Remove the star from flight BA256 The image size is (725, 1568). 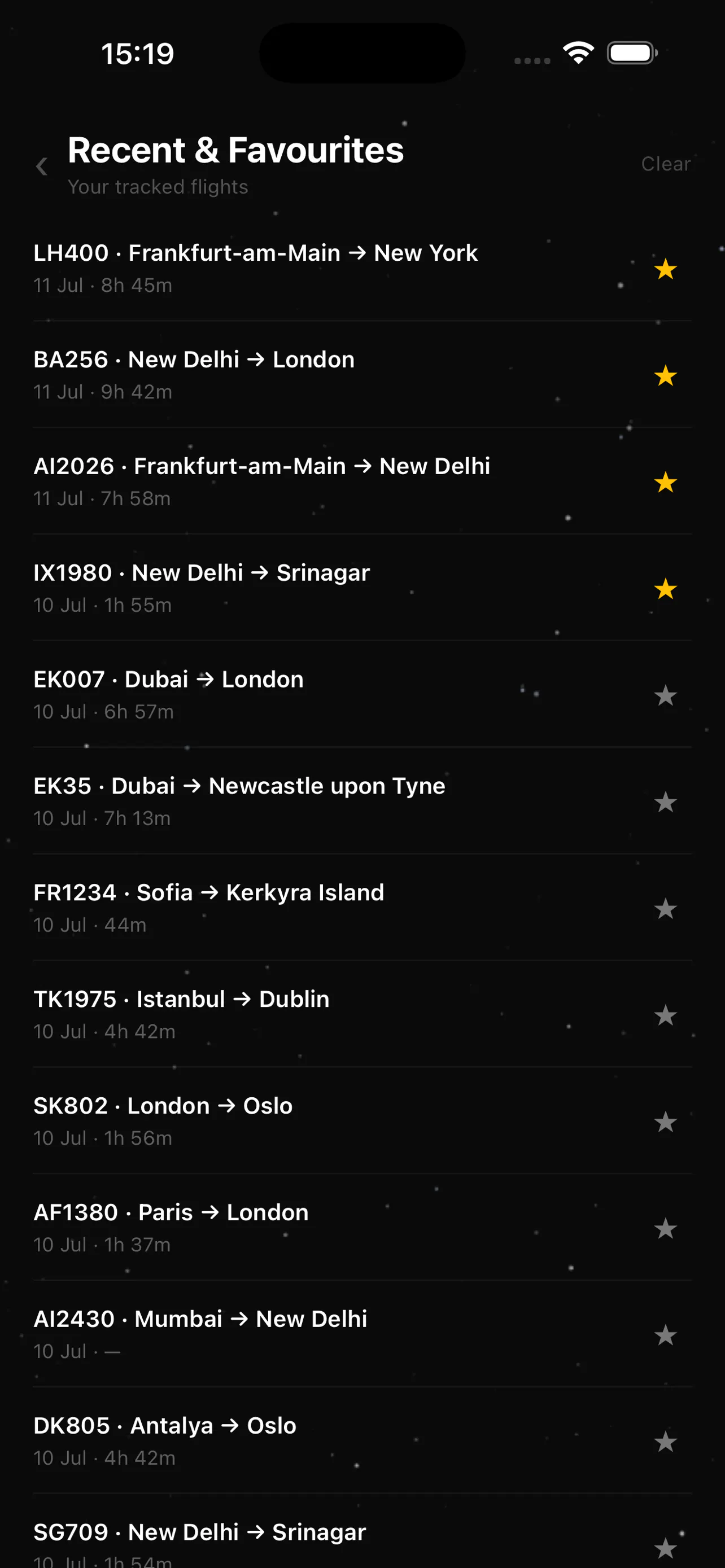click(x=665, y=375)
